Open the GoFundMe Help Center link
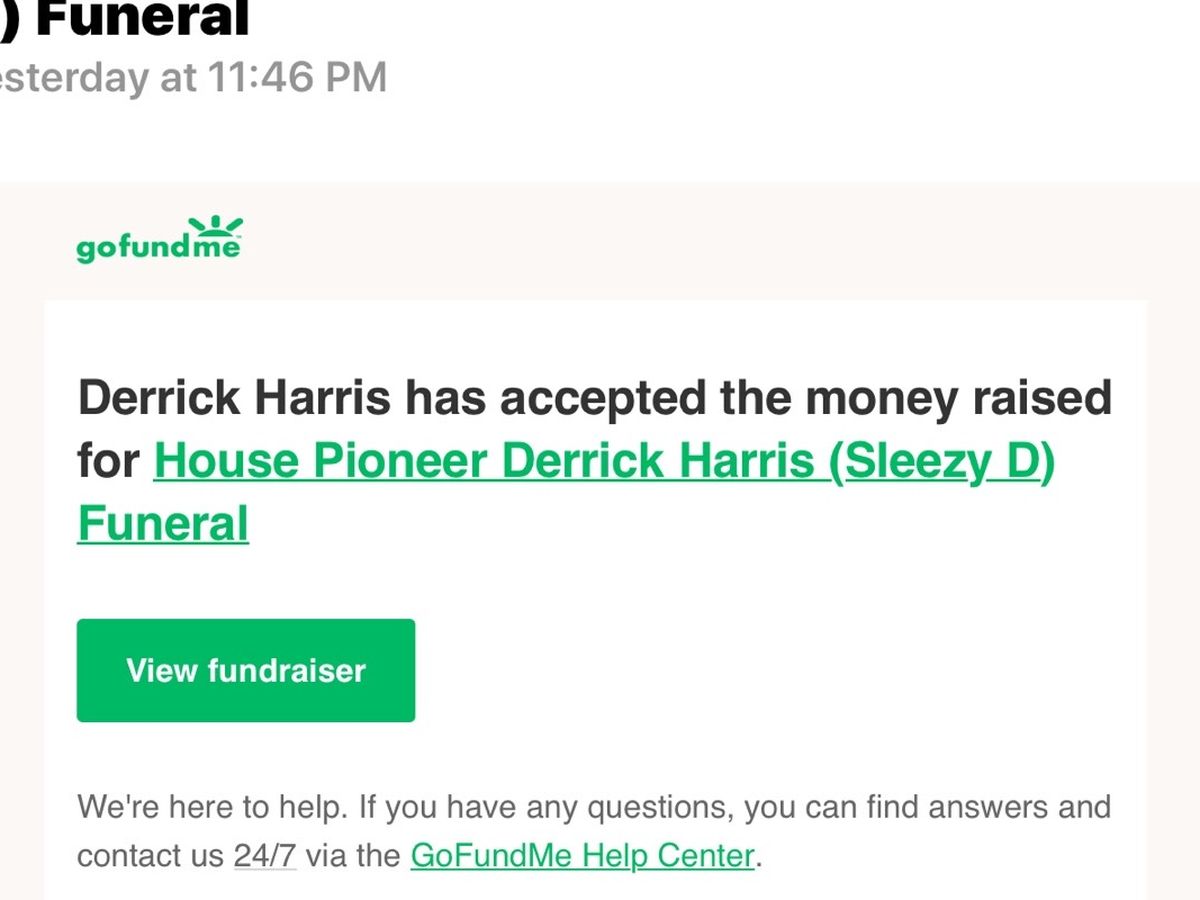The image size is (1200, 900). point(582,856)
